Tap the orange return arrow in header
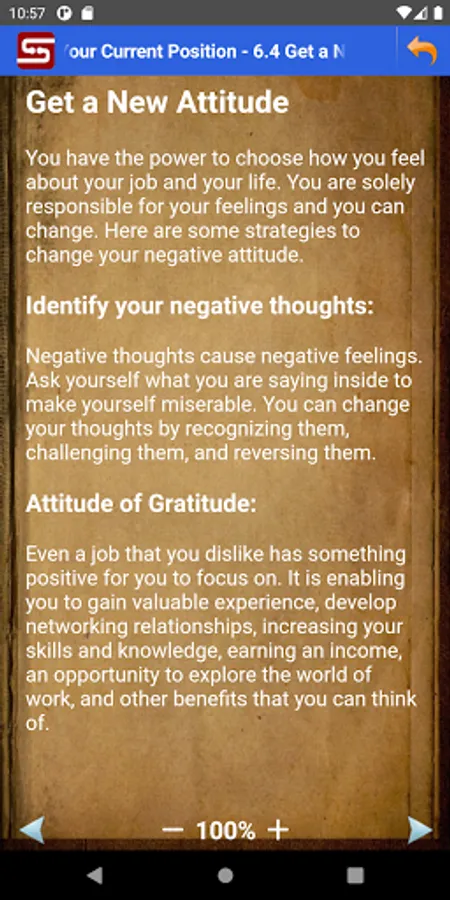The width and height of the screenshot is (450, 900). pos(422,51)
